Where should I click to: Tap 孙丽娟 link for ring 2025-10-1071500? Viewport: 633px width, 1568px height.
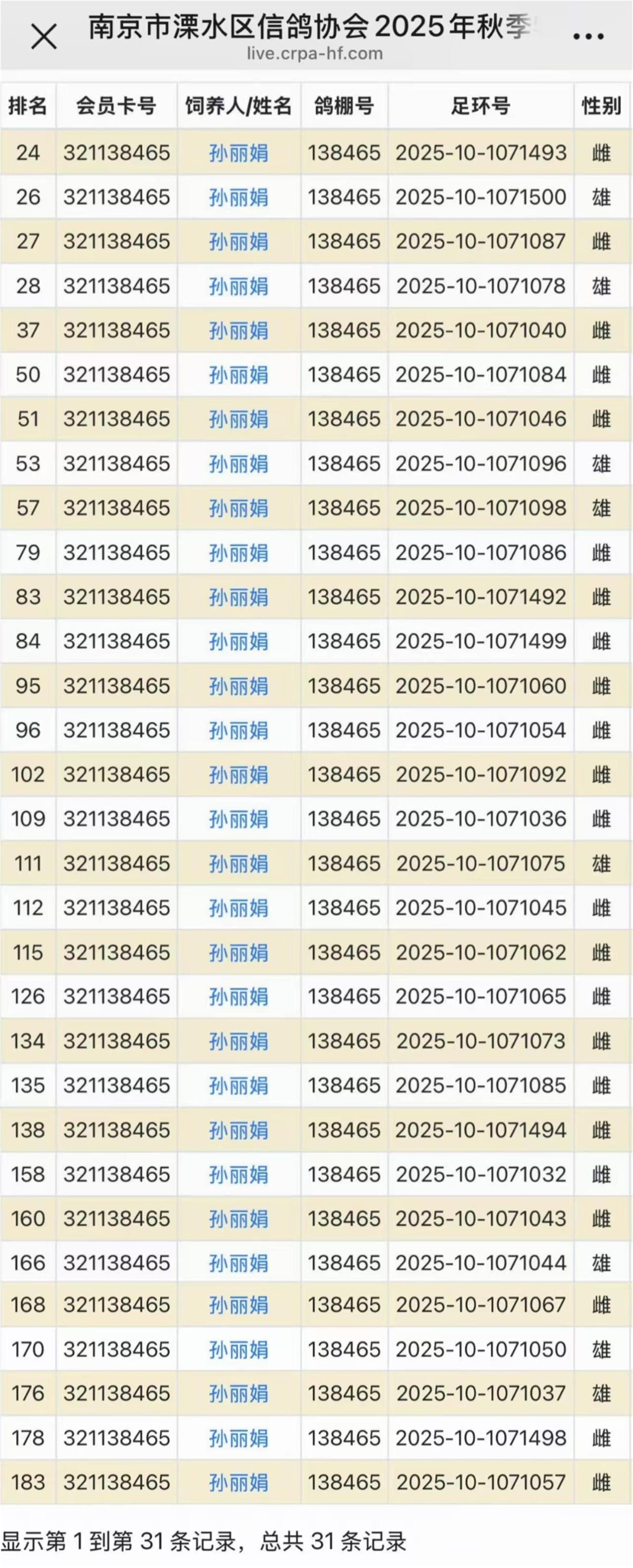(x=239, y=197)
